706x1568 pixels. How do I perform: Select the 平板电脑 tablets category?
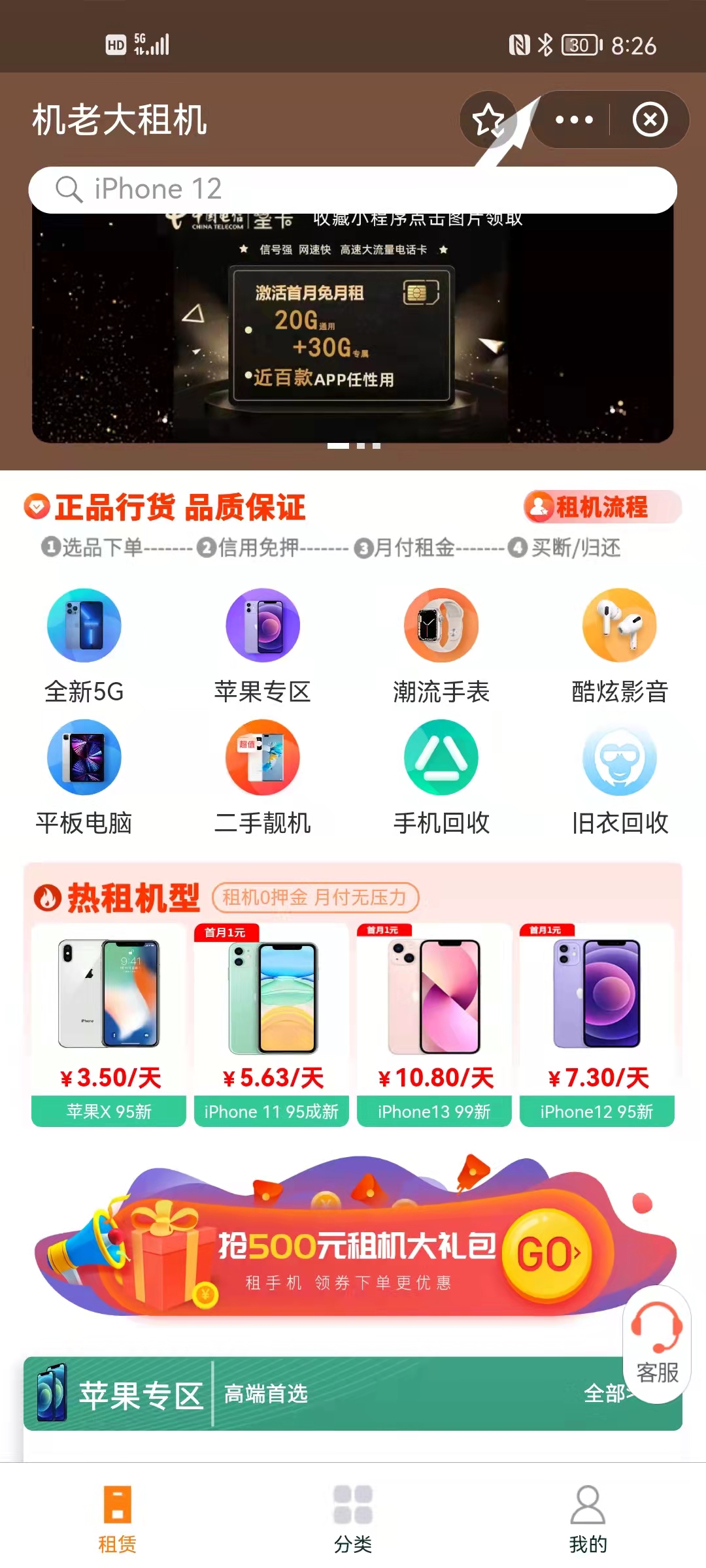84,777
